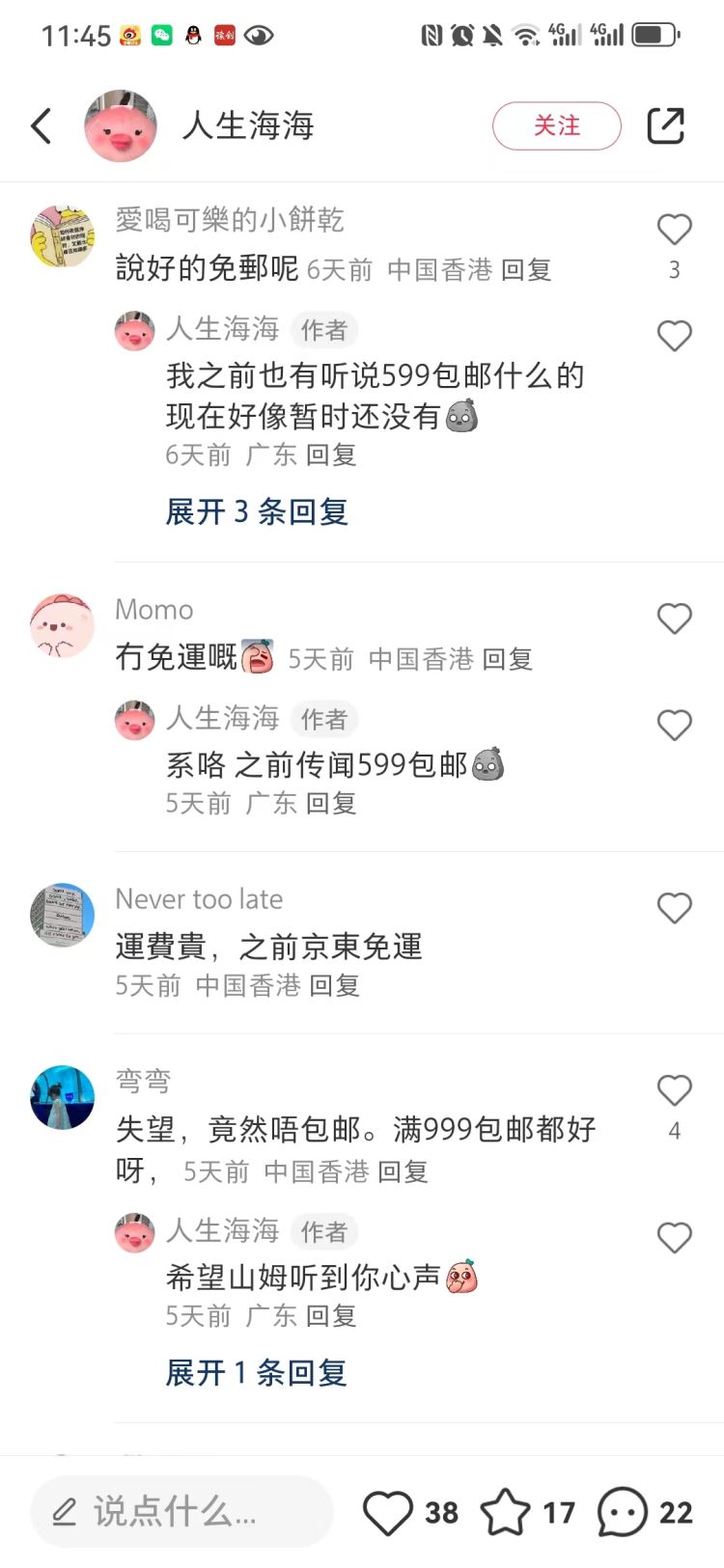
Task: Open 弯弯's profile avatar
Action: [63, 1097]
